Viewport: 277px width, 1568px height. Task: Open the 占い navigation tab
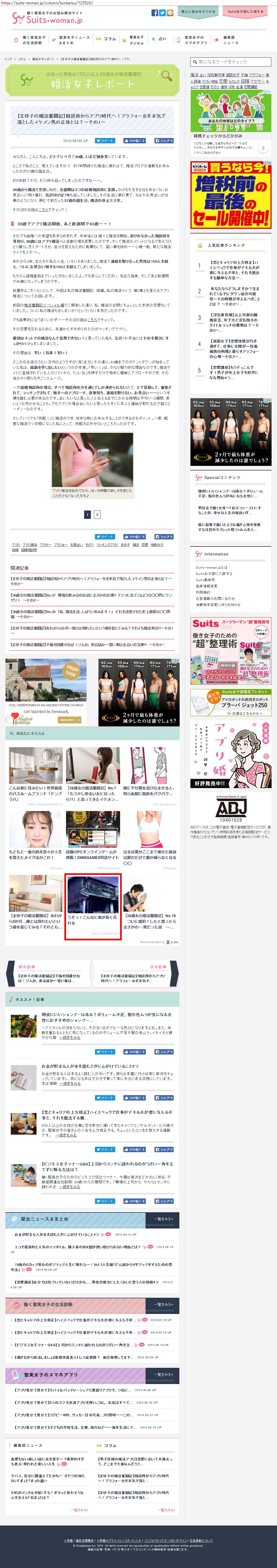[160, 39]
